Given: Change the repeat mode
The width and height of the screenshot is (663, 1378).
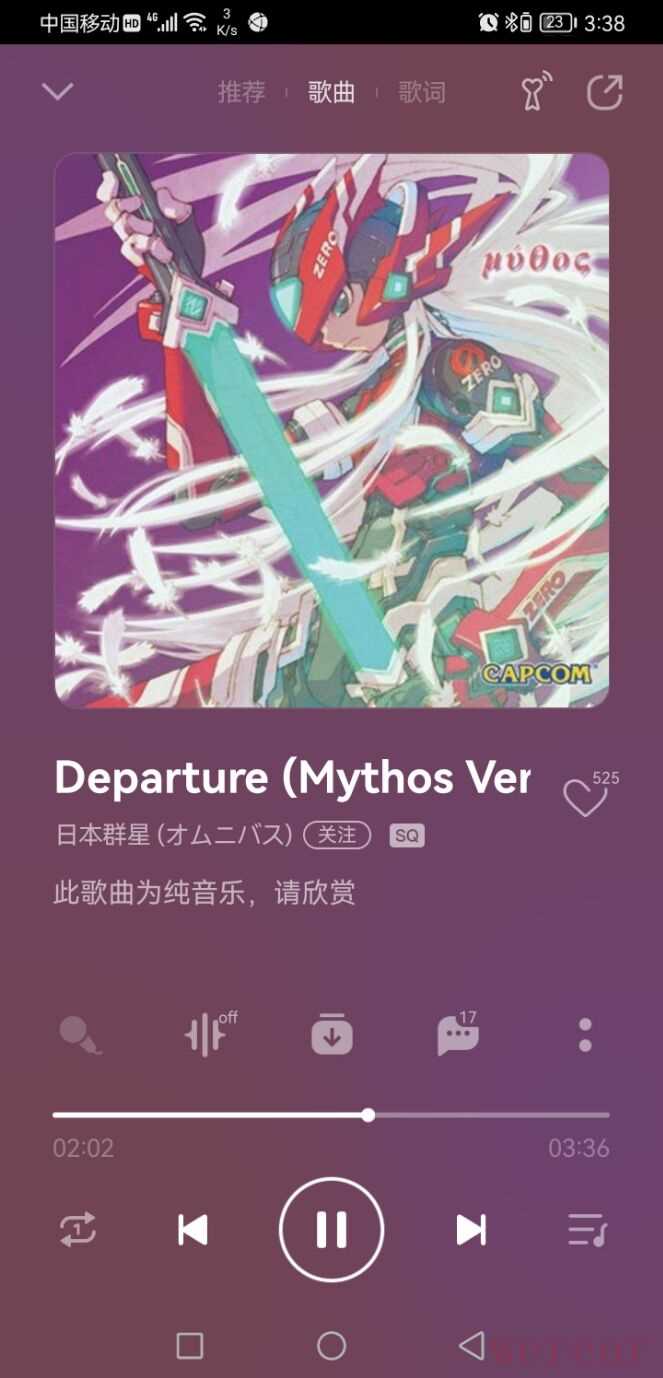Looking at the screenshot, I should (x=78, y=1229).
